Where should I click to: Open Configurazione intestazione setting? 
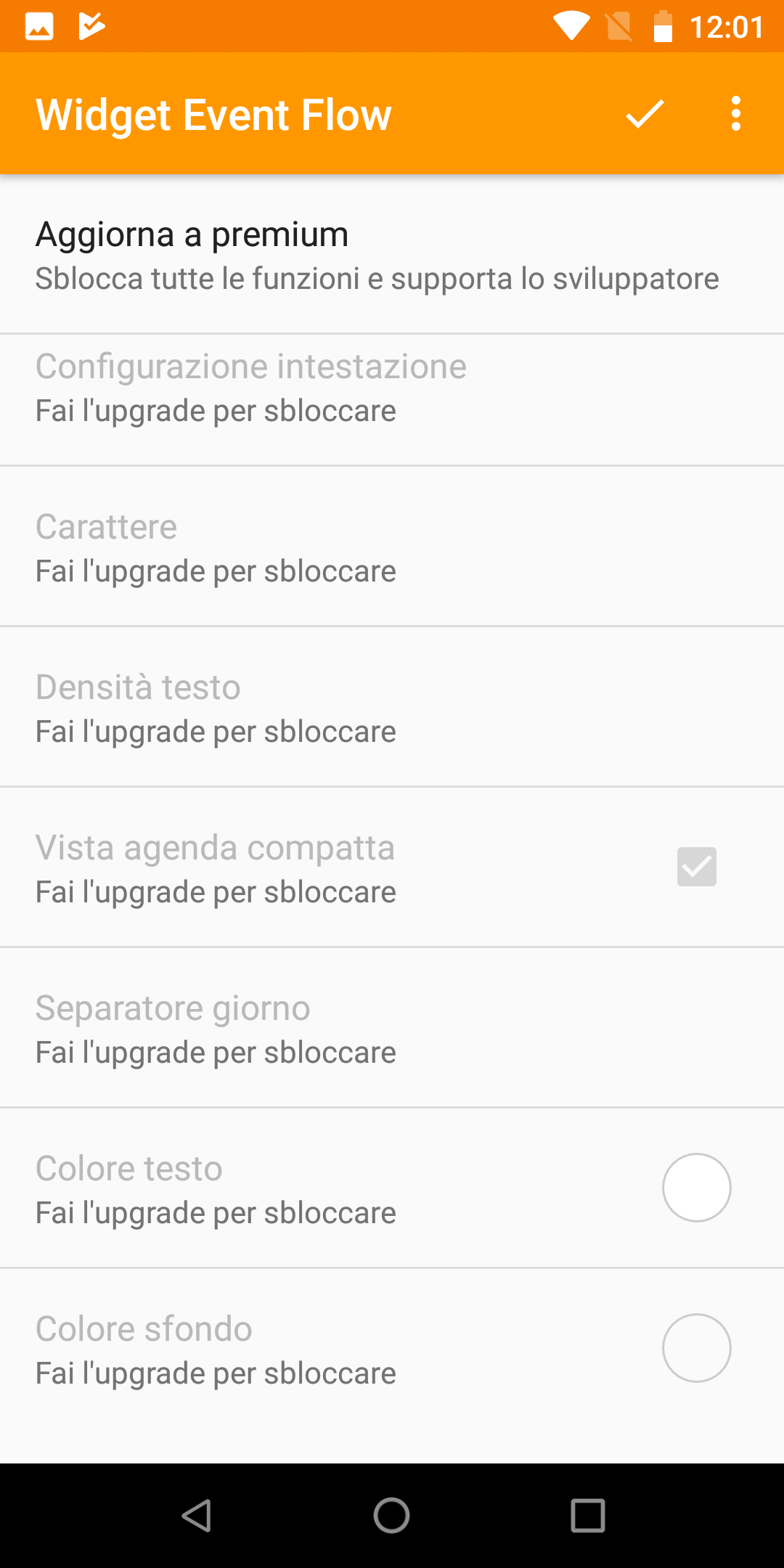[392, 400]
